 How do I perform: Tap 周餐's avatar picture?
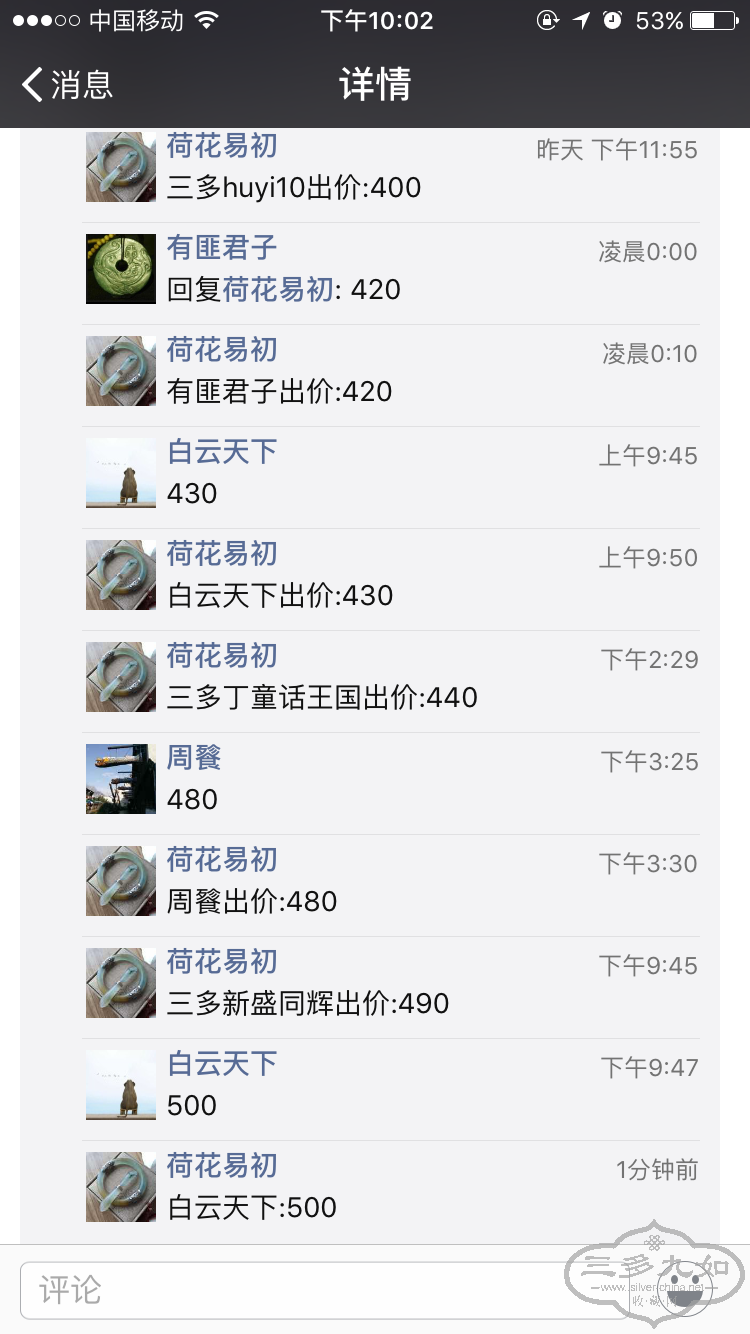[x=121, y=778]
